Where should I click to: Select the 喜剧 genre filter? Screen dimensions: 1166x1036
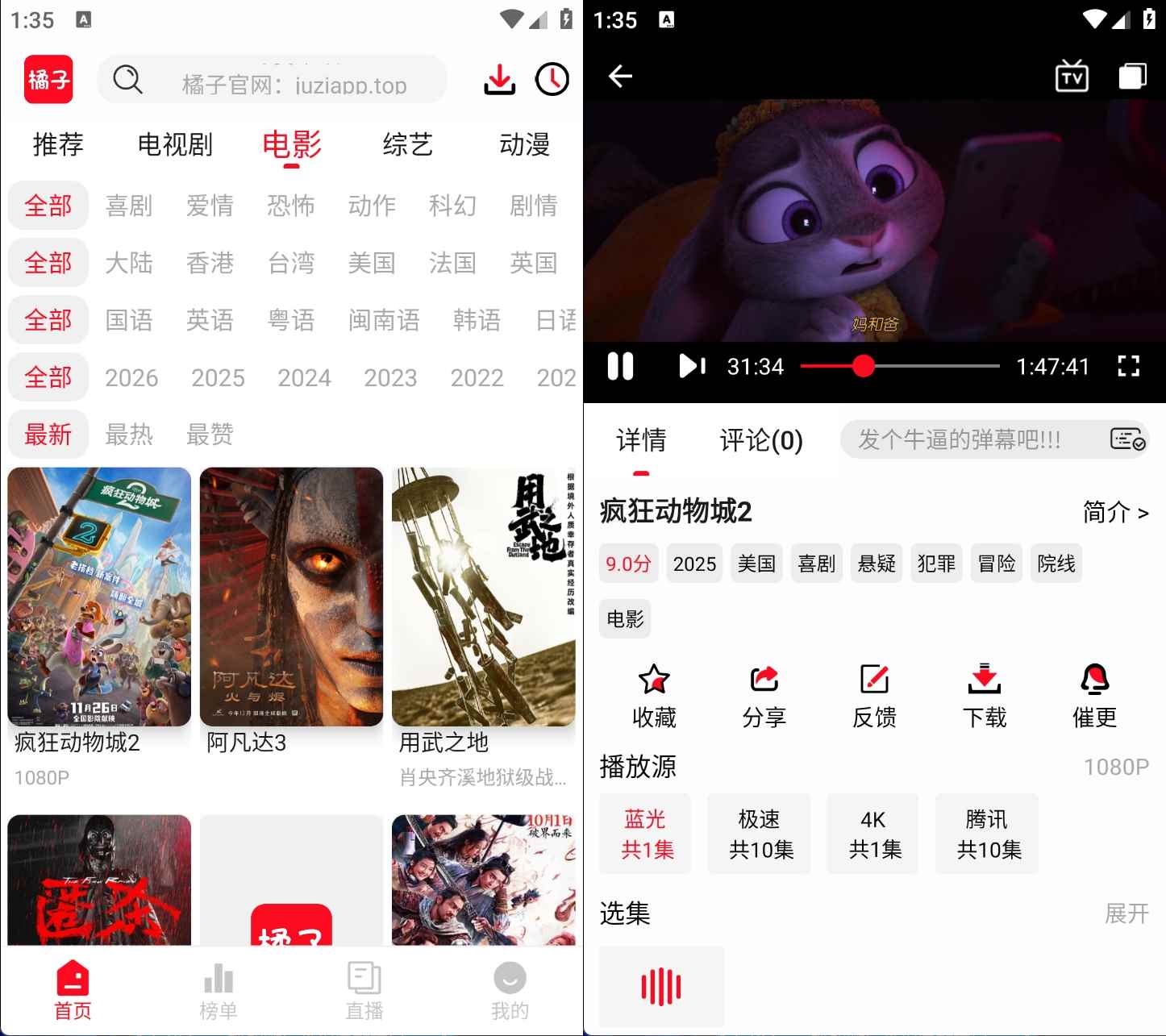coord(129,206)
